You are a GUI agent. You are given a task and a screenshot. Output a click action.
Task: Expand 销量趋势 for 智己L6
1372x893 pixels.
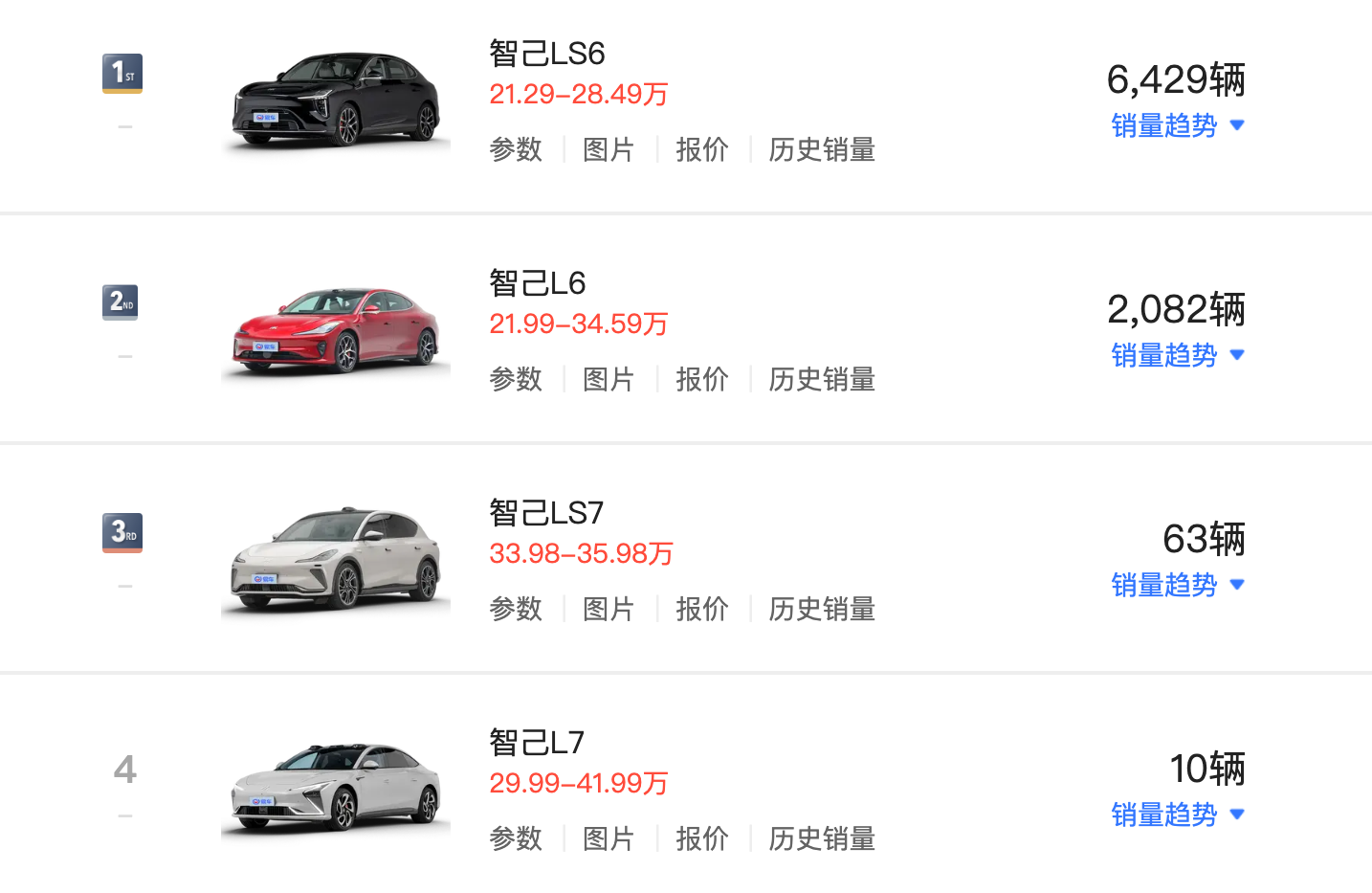coord(1177,355)
